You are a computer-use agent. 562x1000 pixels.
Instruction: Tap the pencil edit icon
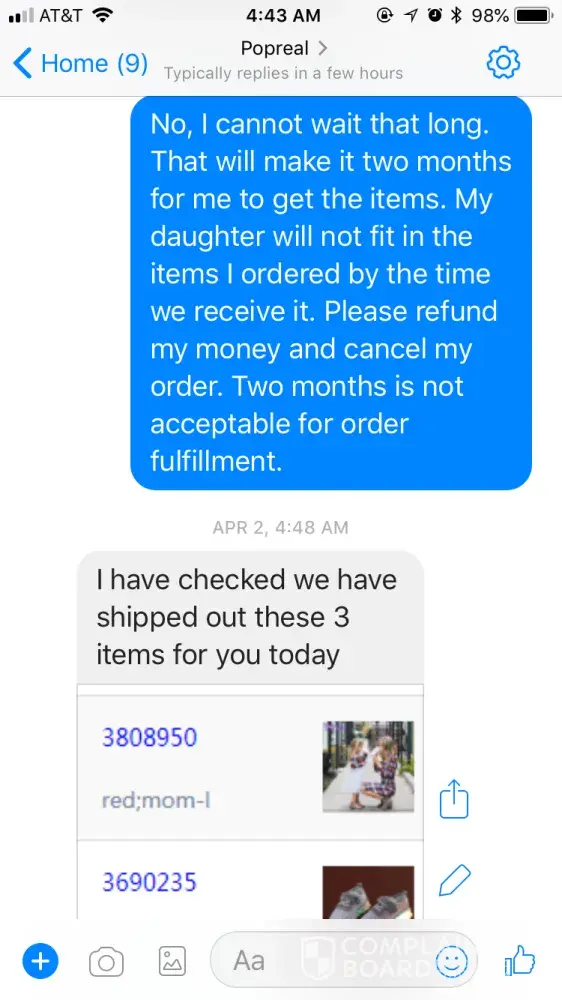[x=455, y=881]
